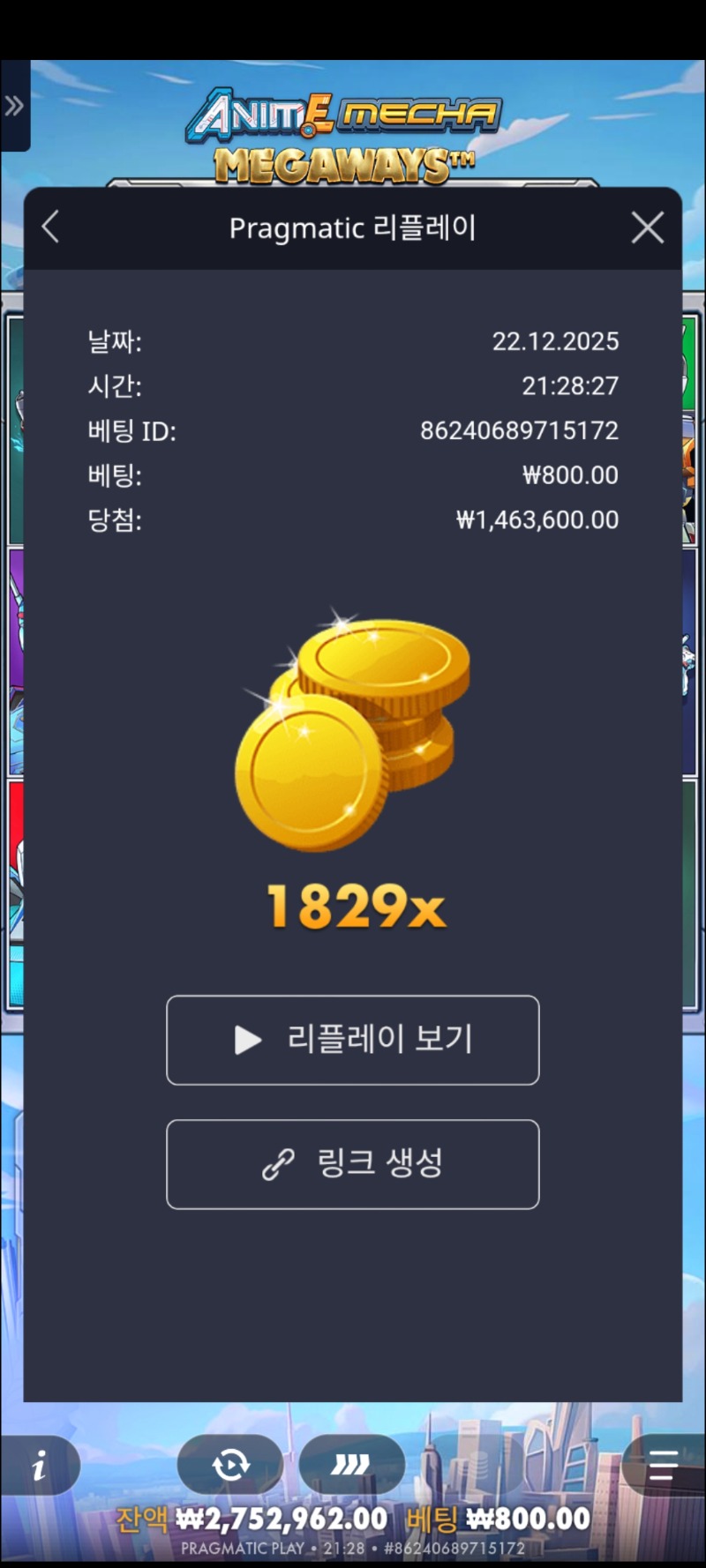Viewport: 706px width, 1568px height.
Task: Tap the turbo spin triple-arrow button
Action: (x=350, y=1465)
